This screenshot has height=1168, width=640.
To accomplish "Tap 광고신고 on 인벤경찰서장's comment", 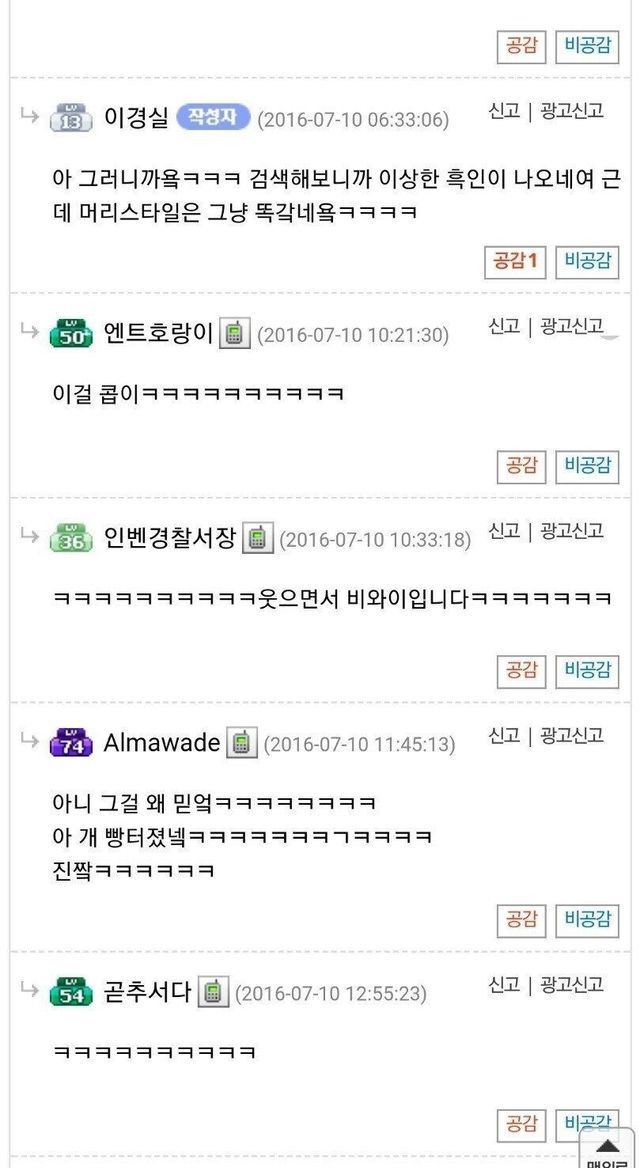I will click(x=572, y=531).
